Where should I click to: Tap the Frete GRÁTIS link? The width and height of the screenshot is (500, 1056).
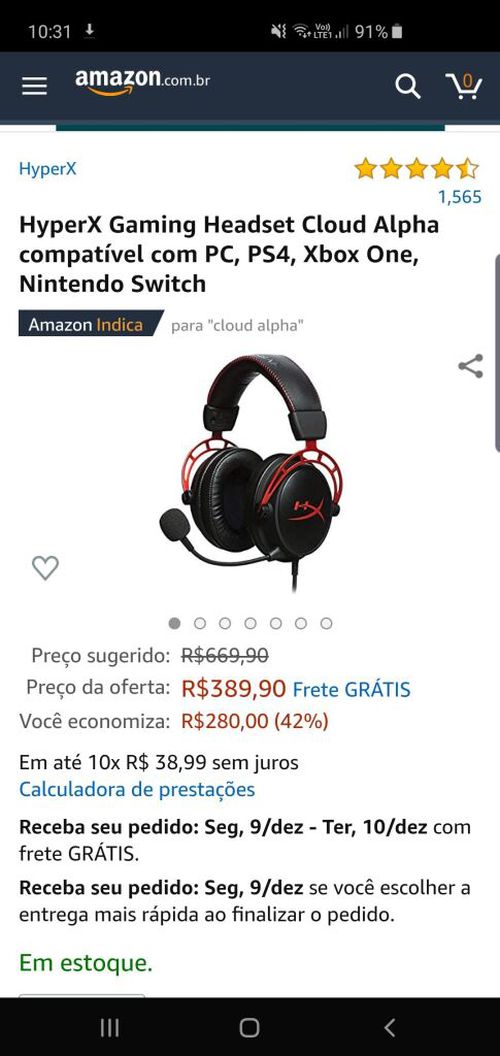pos(351,689)
